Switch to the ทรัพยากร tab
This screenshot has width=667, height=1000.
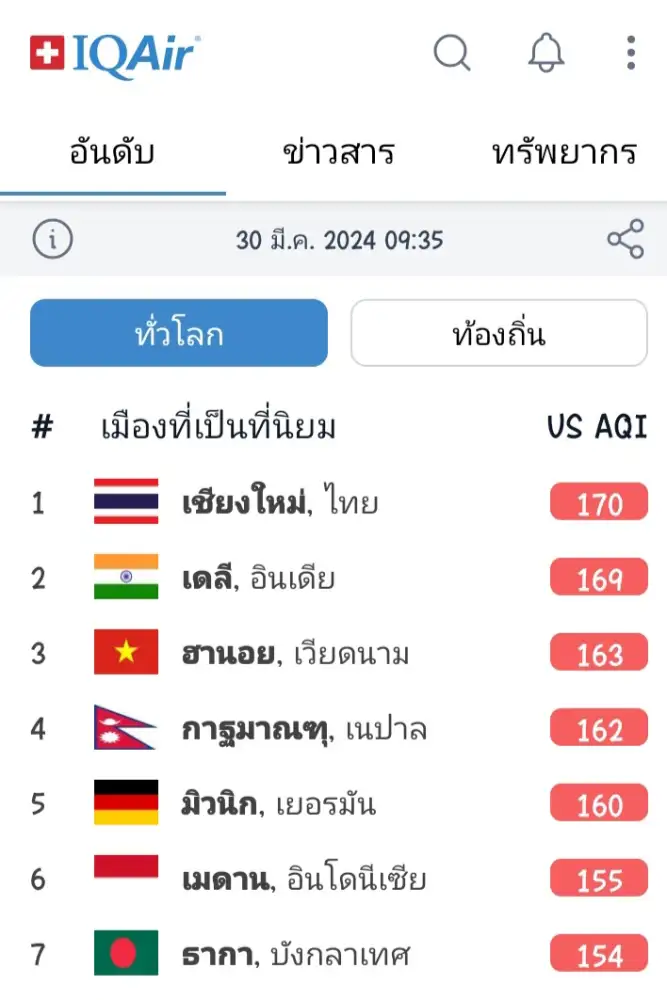(564, 153)
